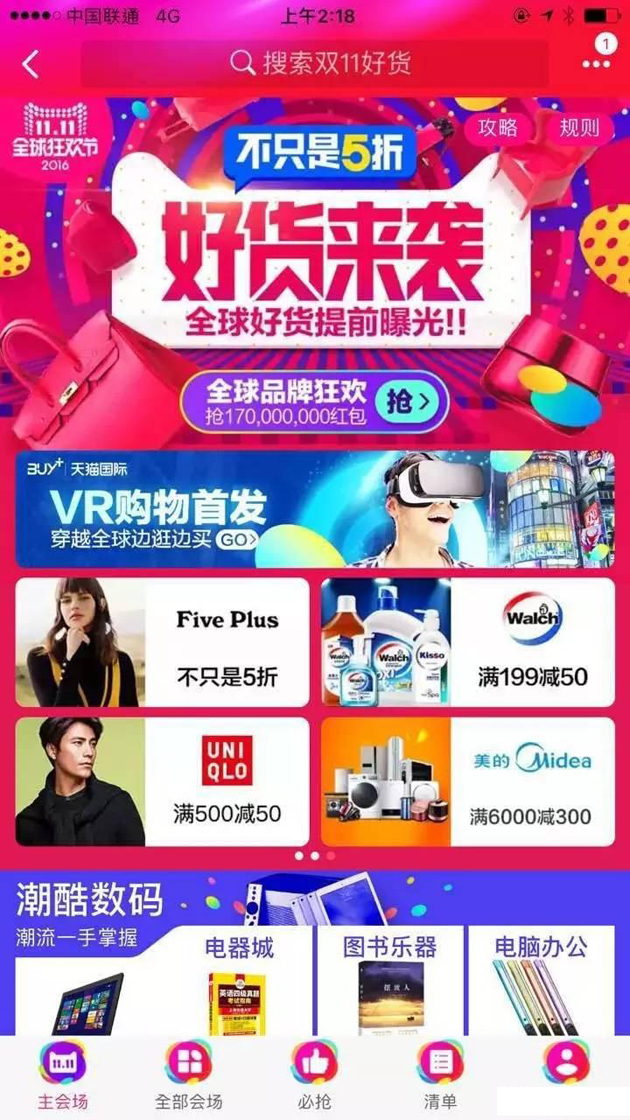Open the Five Plus brand card
The width and height of the screenshot is (630, 1120).
[163, 642]
